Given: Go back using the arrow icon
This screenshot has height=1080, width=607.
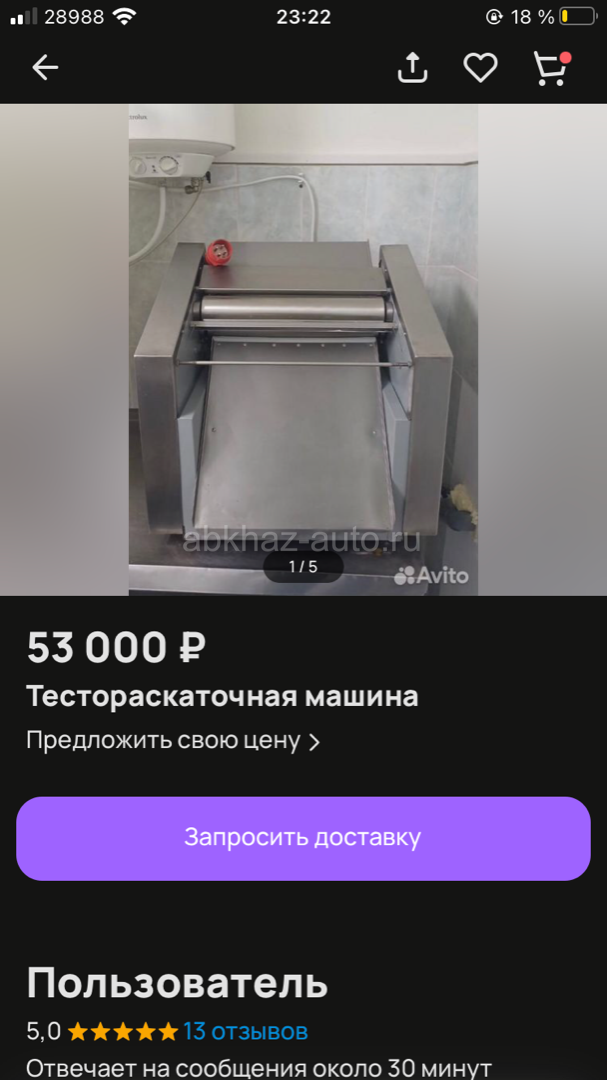Looking at the screenshot, I should [x=45, y=68].
